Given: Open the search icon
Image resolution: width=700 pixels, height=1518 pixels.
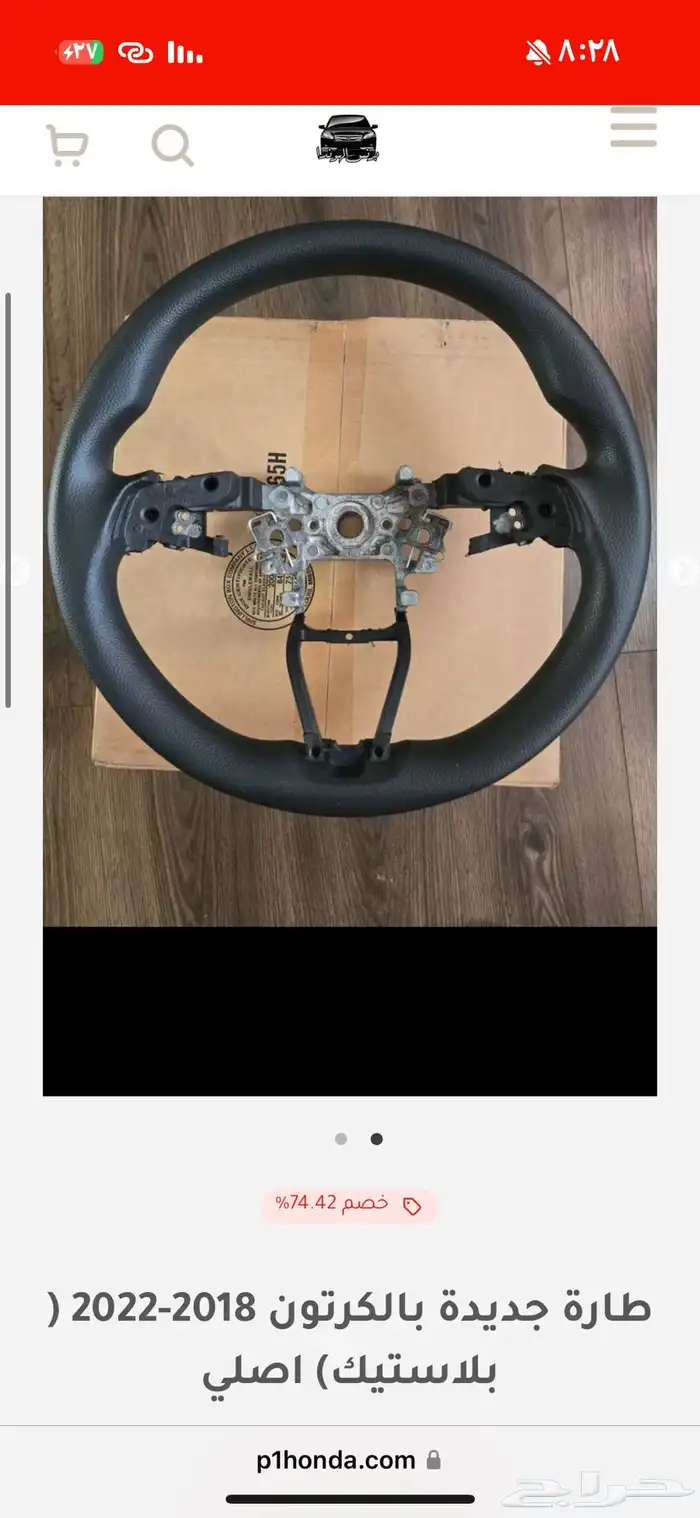Looking at the screenshot, I should [x=172, y=146].
